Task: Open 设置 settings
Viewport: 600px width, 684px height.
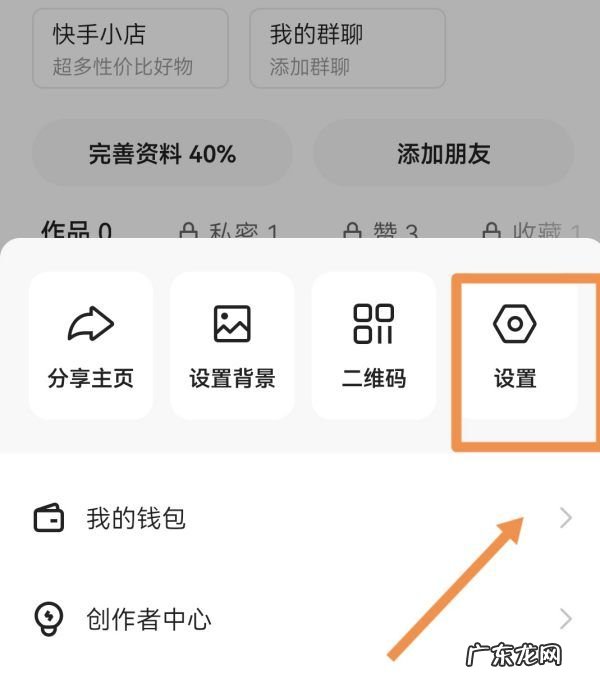Action: pos(515,345)
